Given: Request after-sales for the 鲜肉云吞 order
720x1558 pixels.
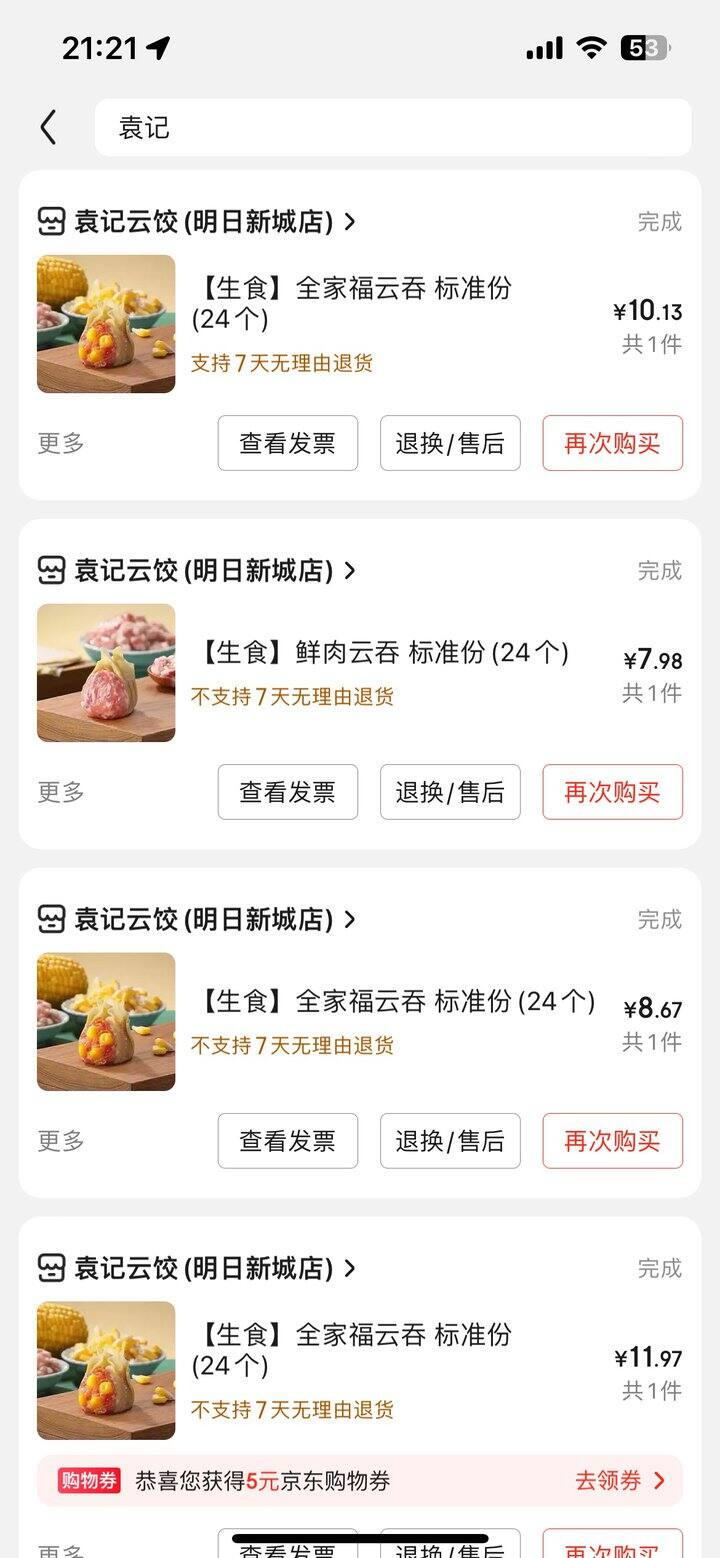Looking at the screenshot, I should pos(450,792).
